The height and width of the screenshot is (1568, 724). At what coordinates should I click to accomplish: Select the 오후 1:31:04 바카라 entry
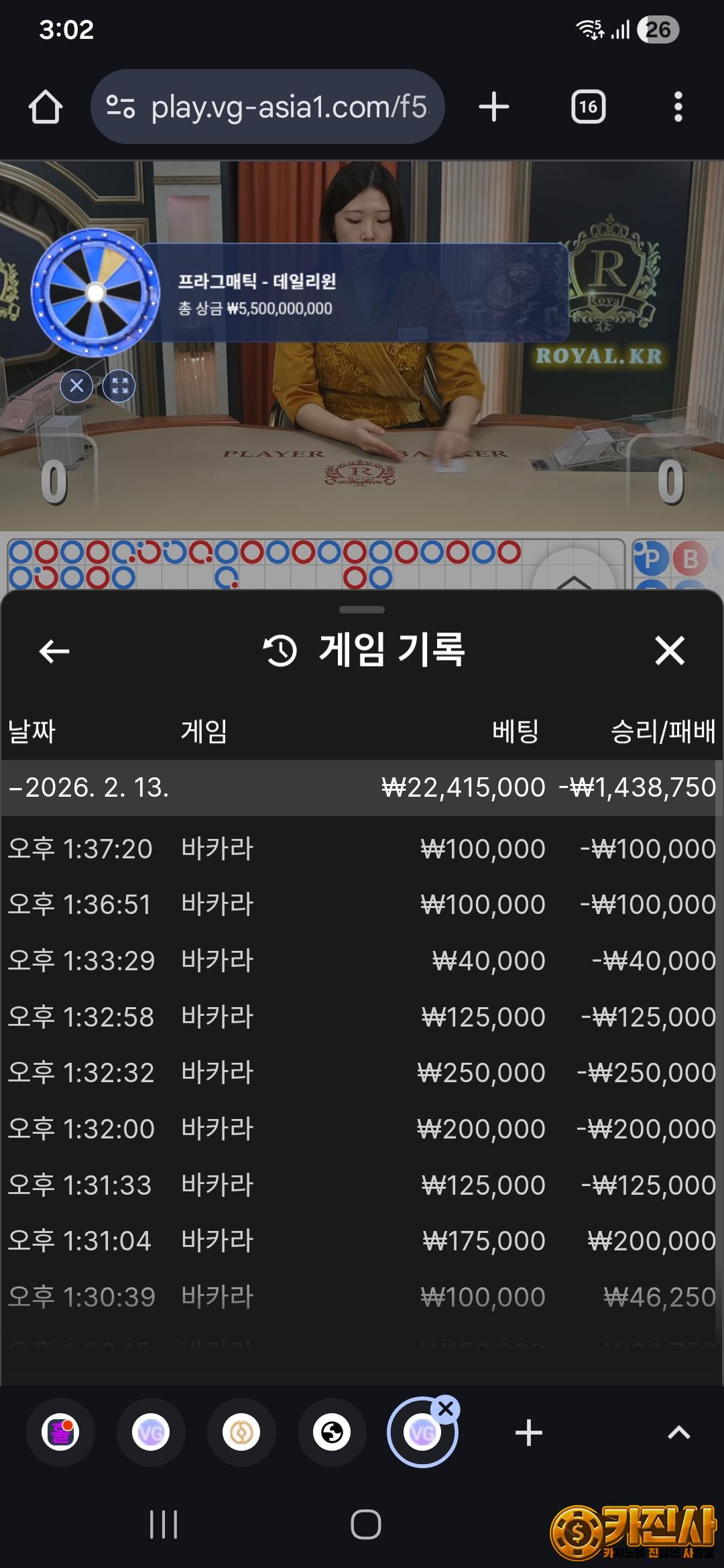click(362, 1241)
